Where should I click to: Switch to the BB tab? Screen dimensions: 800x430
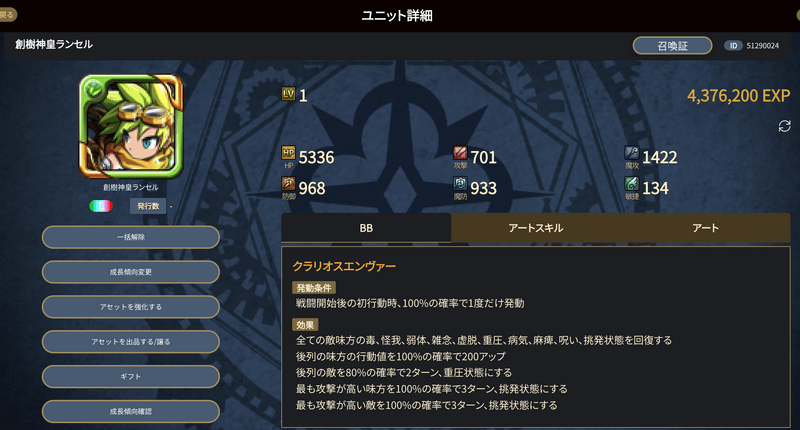pos(366,228)
